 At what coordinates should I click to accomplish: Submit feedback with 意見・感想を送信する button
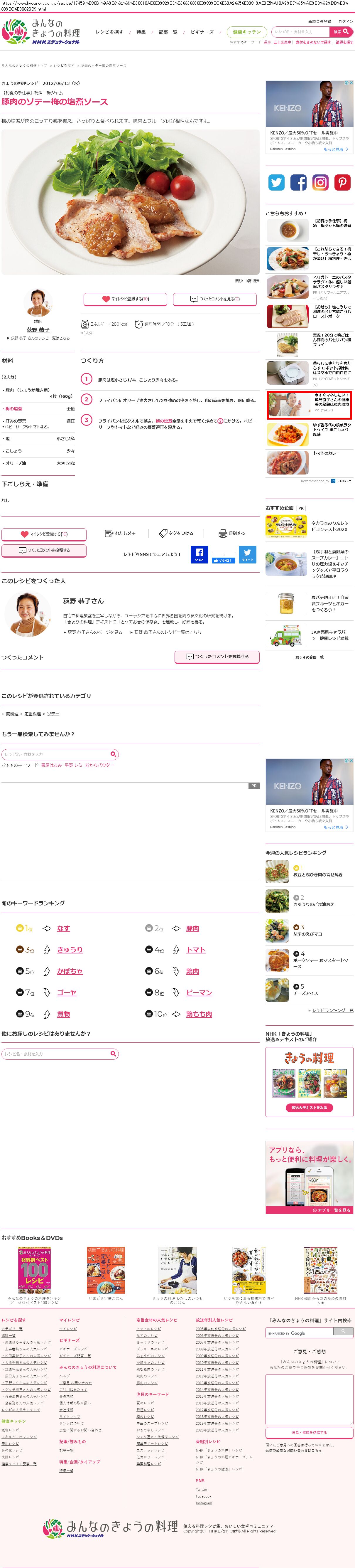coord(309,1432)
